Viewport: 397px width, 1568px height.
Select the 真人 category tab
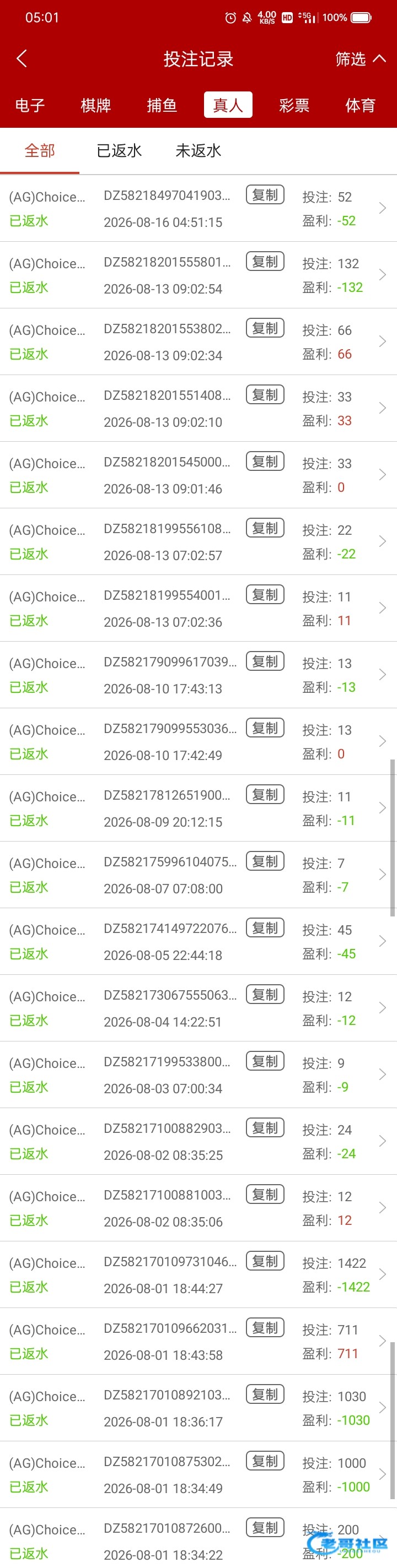coord(228,105)
